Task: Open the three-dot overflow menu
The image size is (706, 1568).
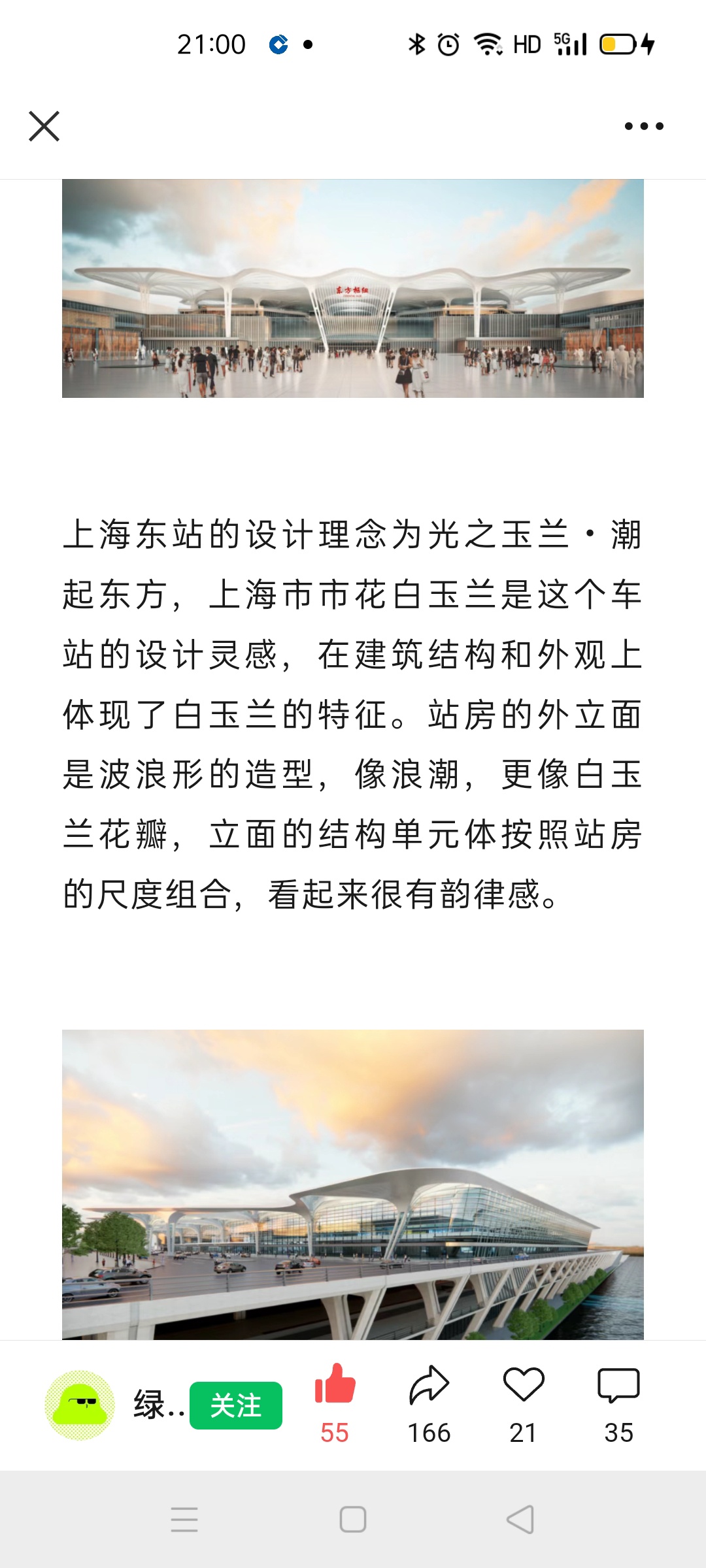Action: point(644,126)
